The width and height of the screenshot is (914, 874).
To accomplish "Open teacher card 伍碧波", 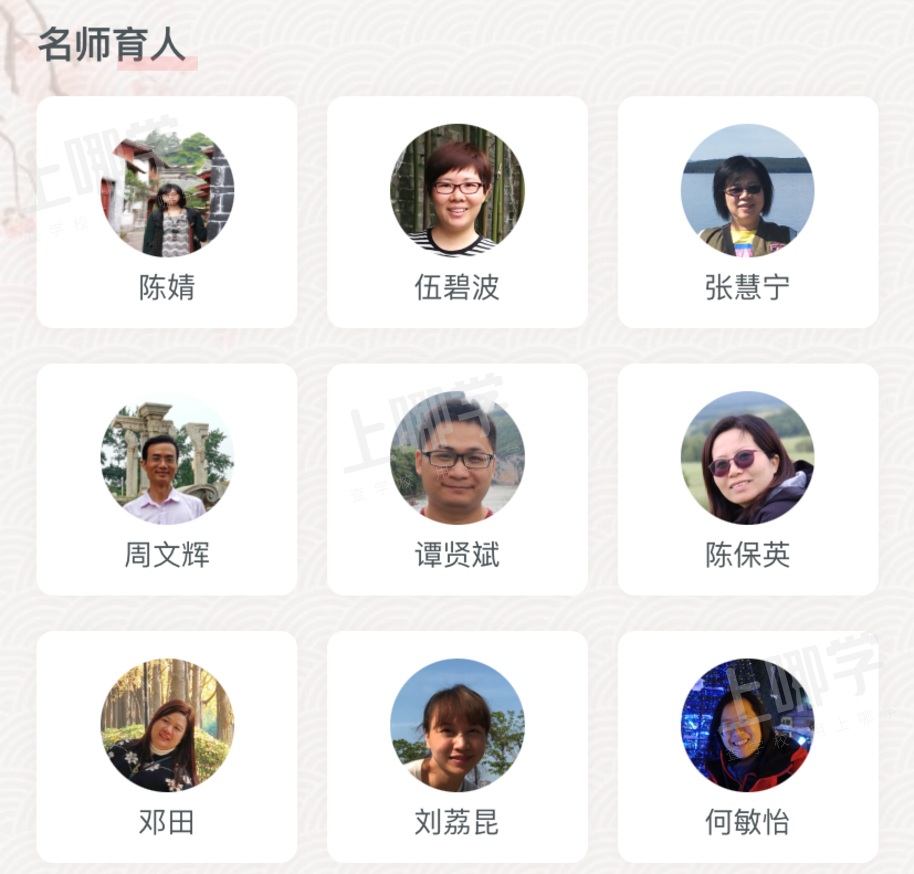I will pyautogui.click(x=457, y=212).
